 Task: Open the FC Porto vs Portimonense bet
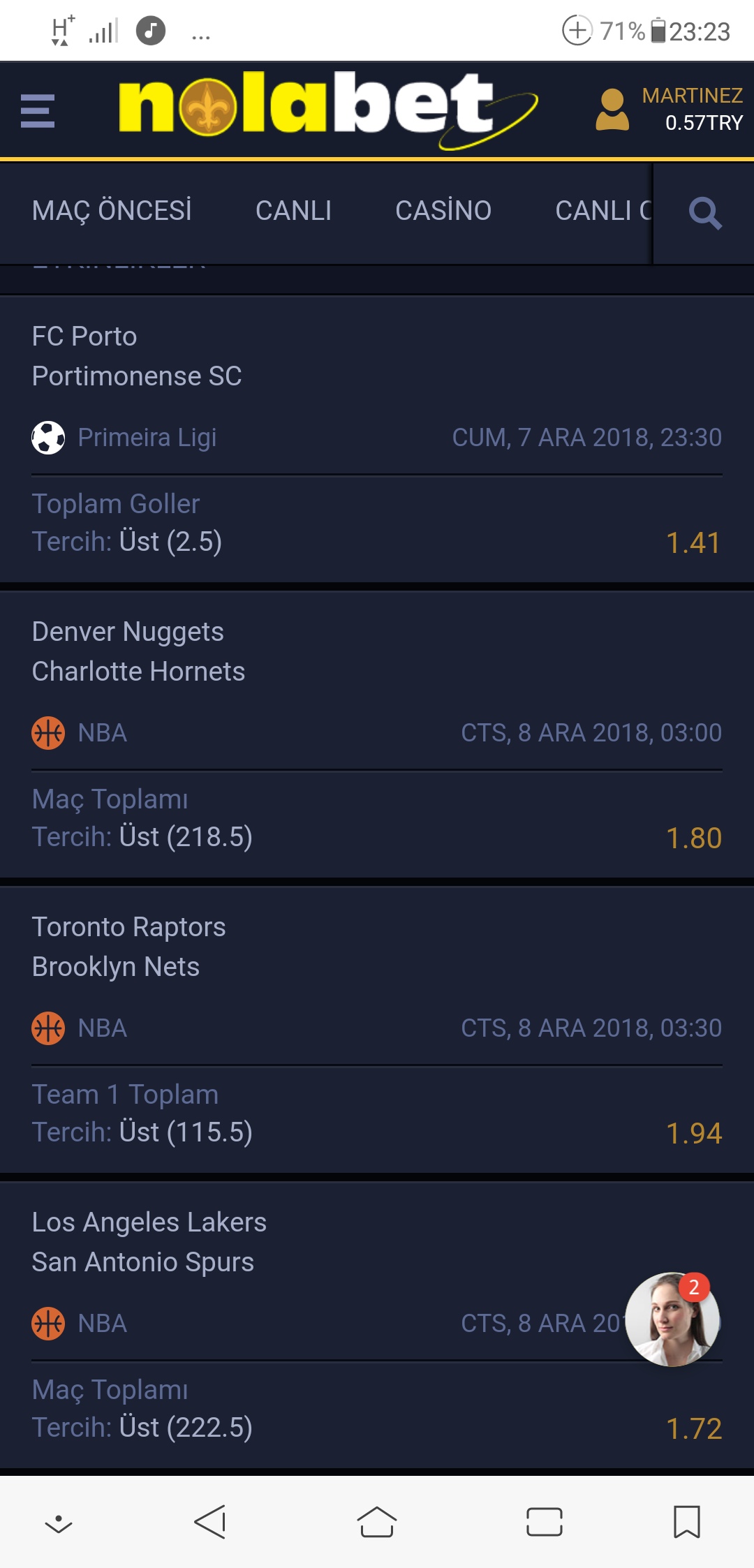coord(377,440)
